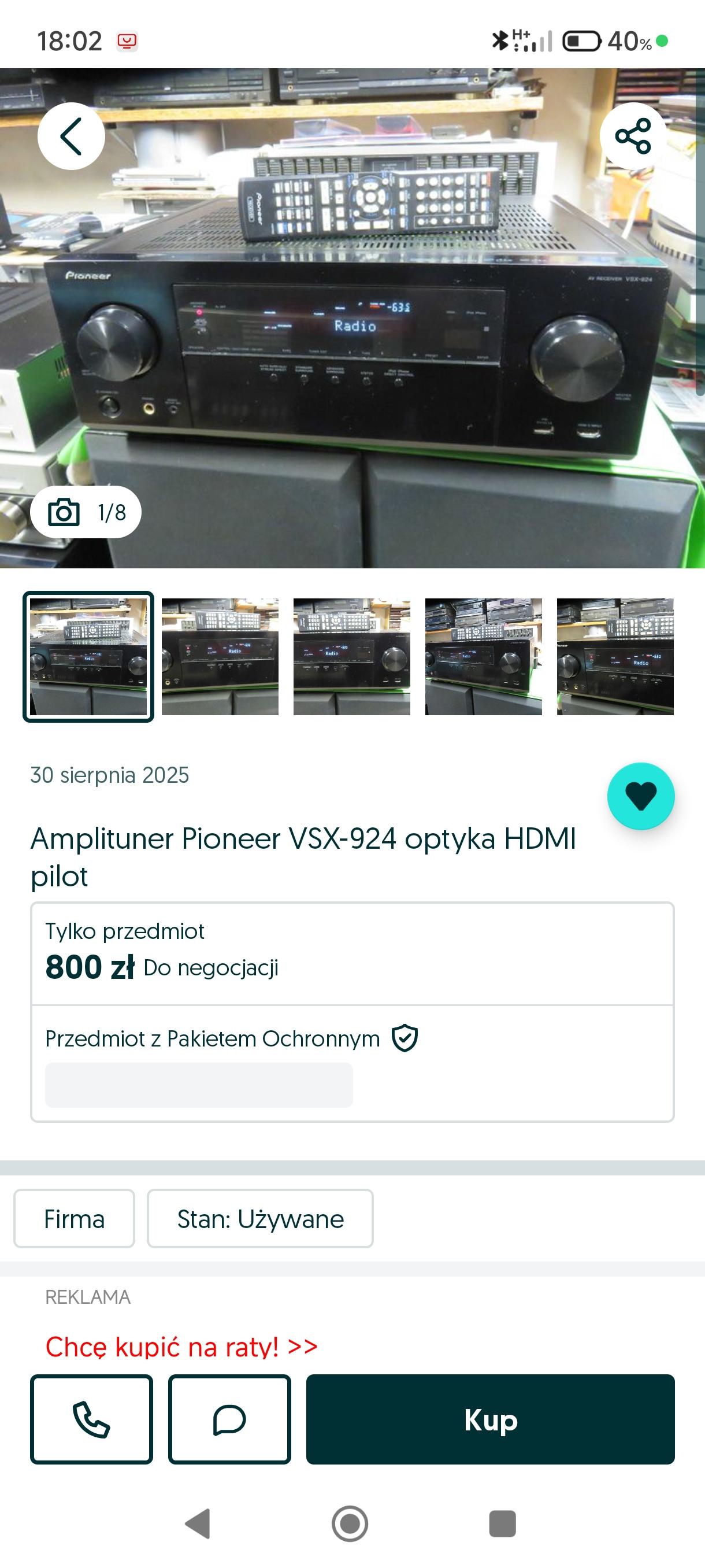Open Przedmiot z Pakietem Ochronnym info
The image size is (705, 1568).
point(231,1038)
